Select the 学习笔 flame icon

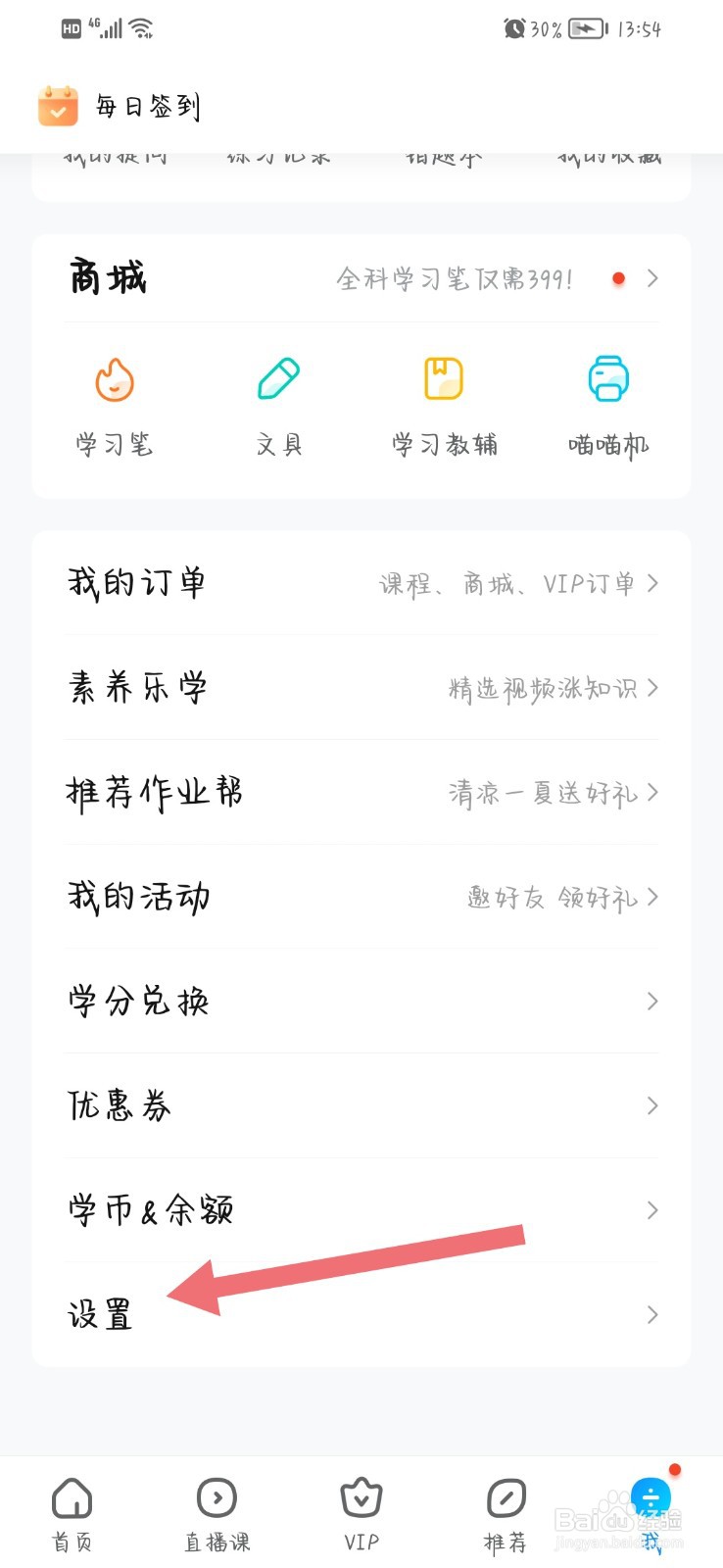pyautogui.click(x=114, y=377)
